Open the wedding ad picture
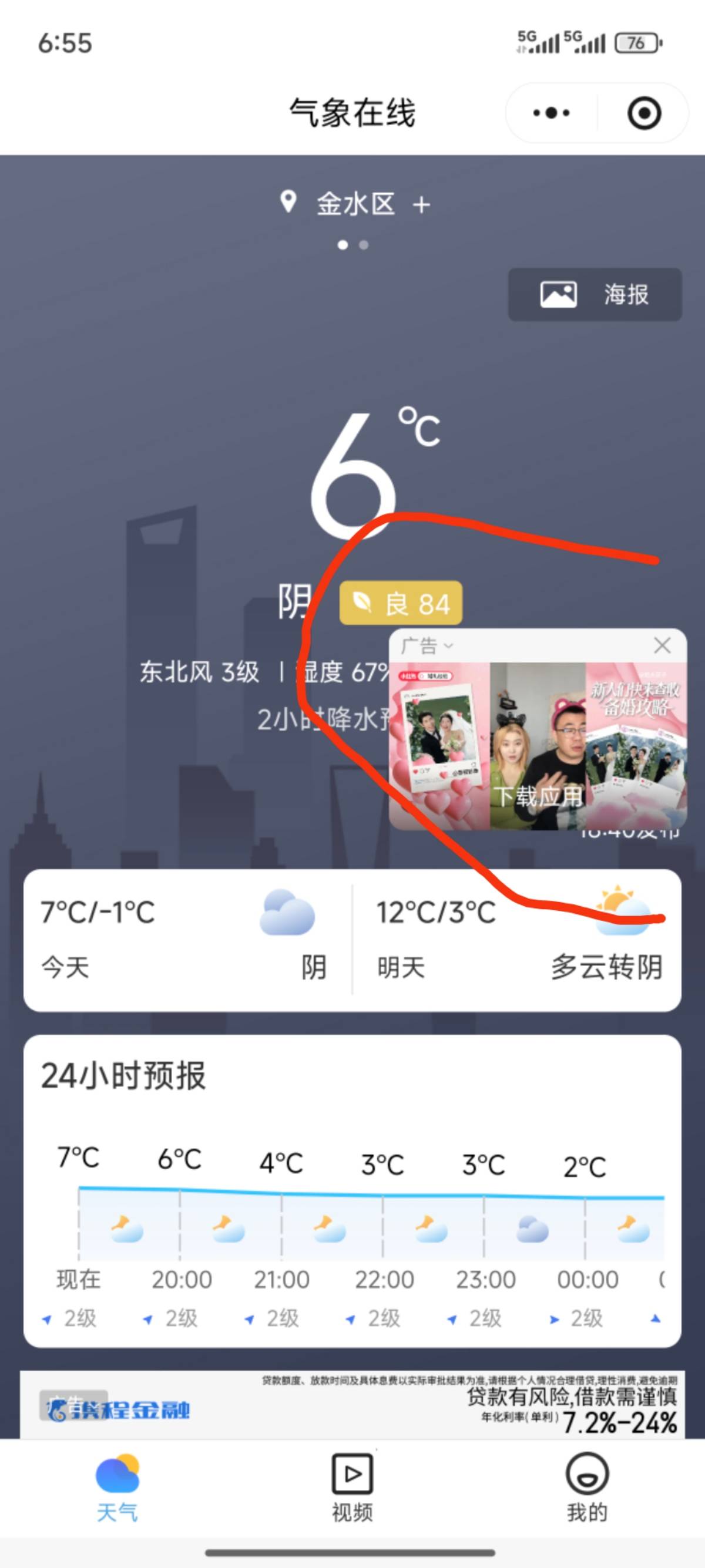The image size is (705, 1568). click(538, 746)
